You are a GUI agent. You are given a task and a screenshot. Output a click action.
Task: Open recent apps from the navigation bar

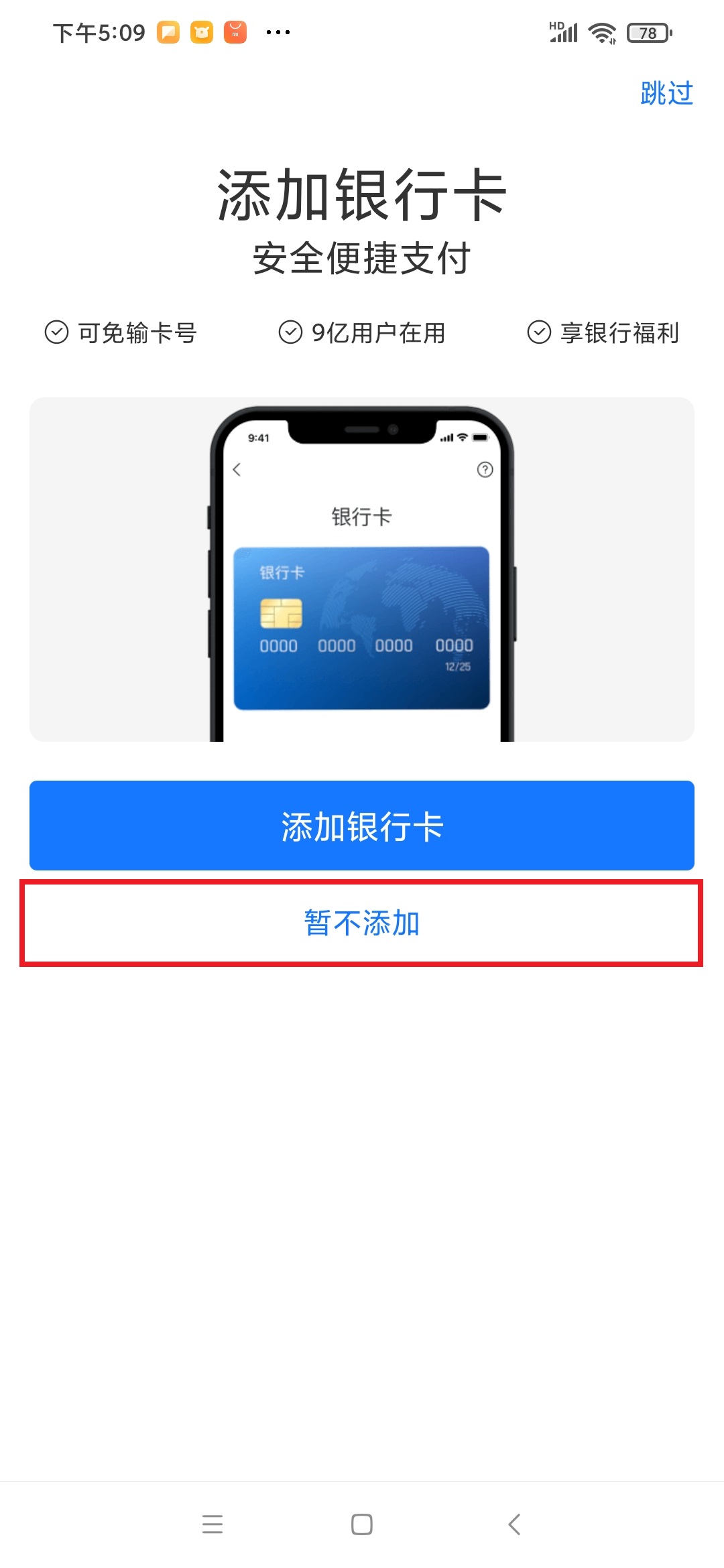click(x=213, y=1524)
